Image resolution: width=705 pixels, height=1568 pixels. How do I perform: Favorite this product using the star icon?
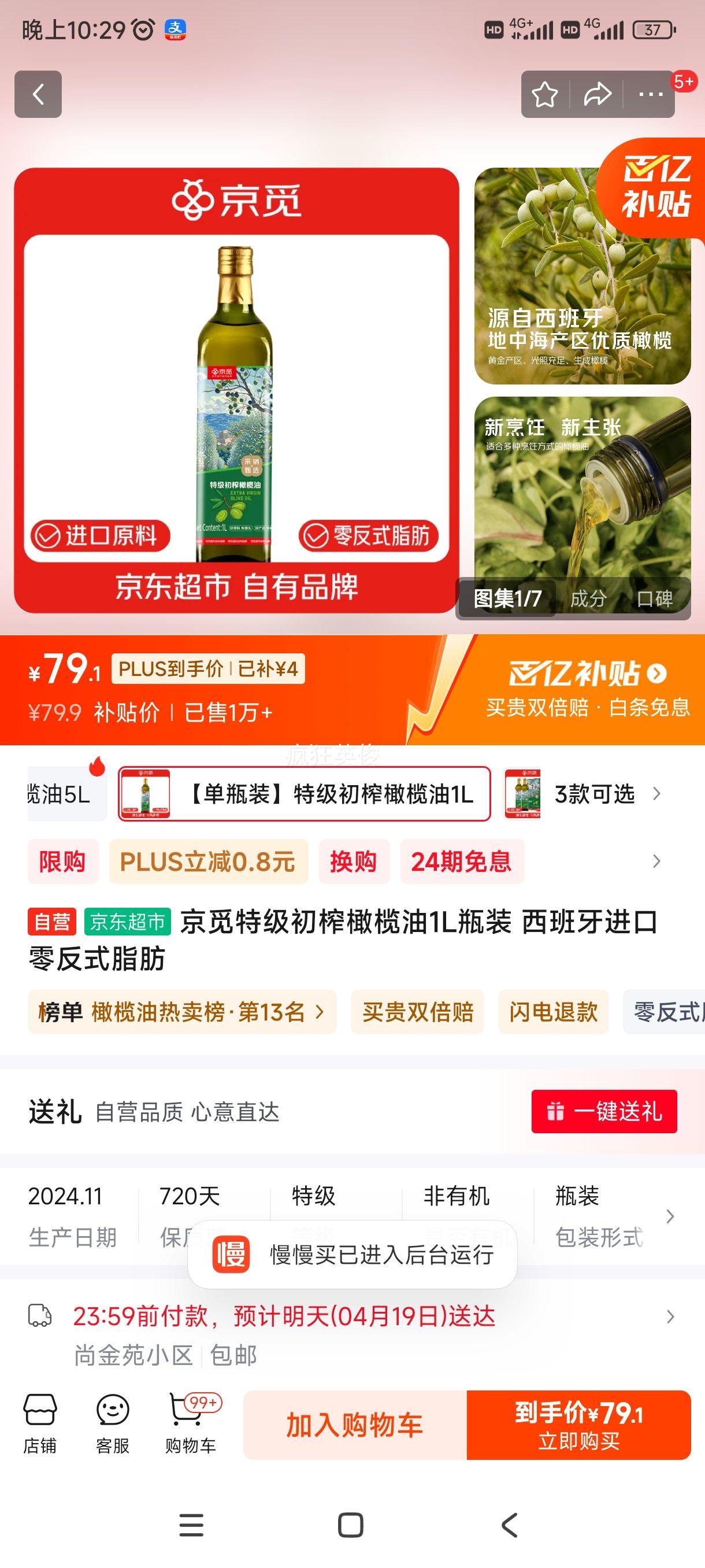pyautogui.click(x=546, y=94)
